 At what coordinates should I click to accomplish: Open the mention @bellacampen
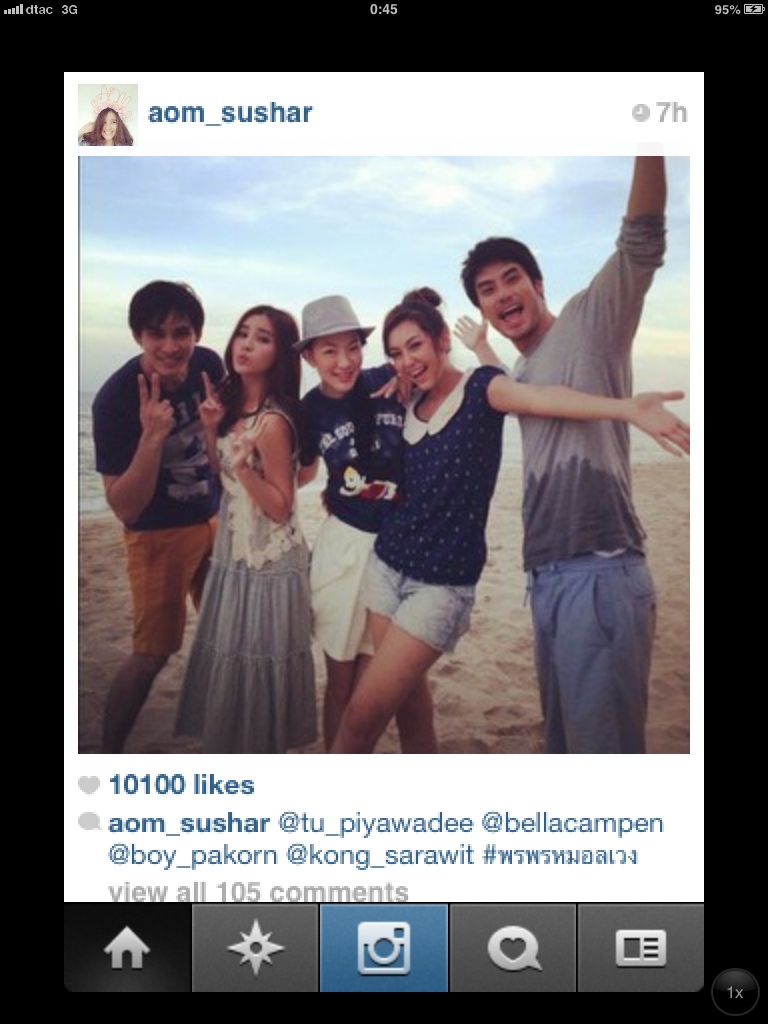coord(572,824)
